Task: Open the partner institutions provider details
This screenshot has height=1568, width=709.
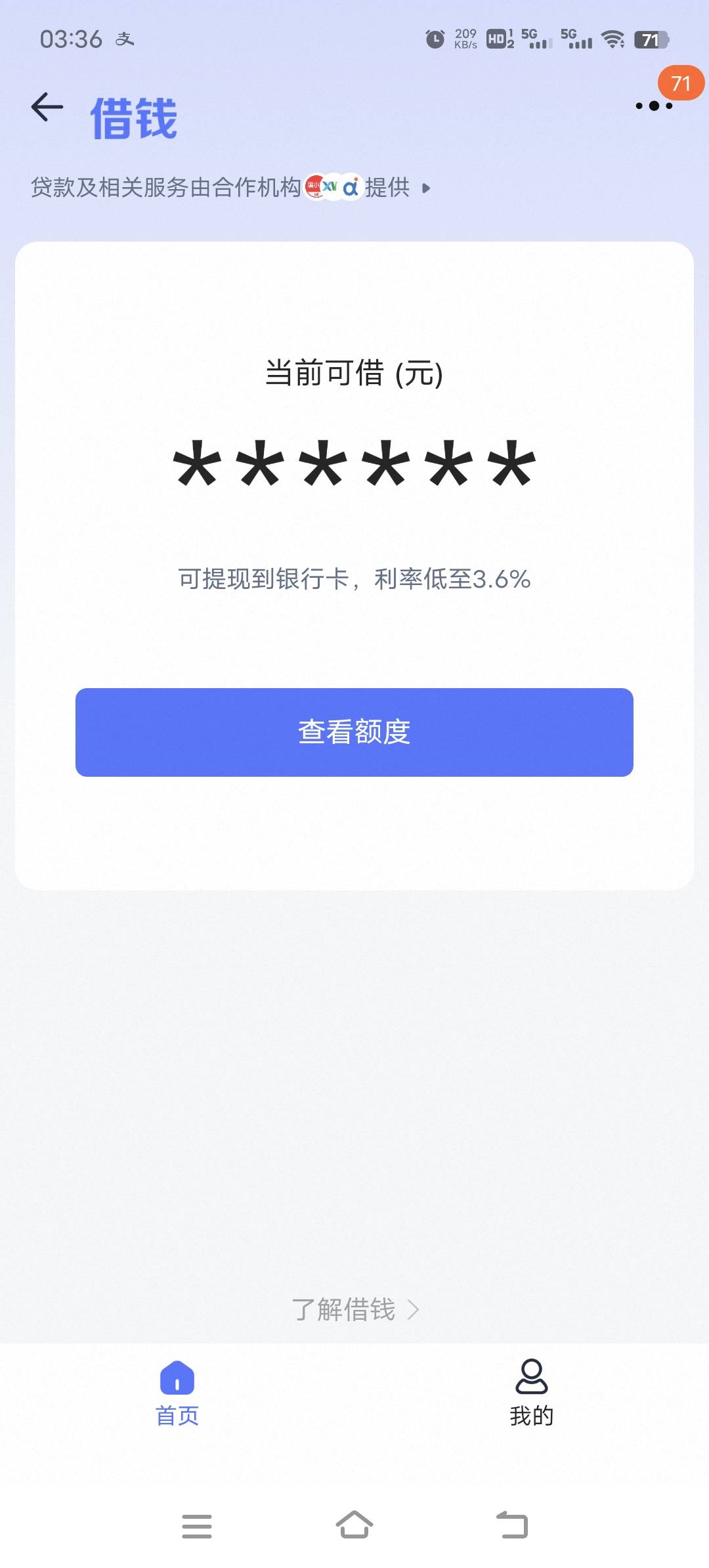Action: [230, 188]
